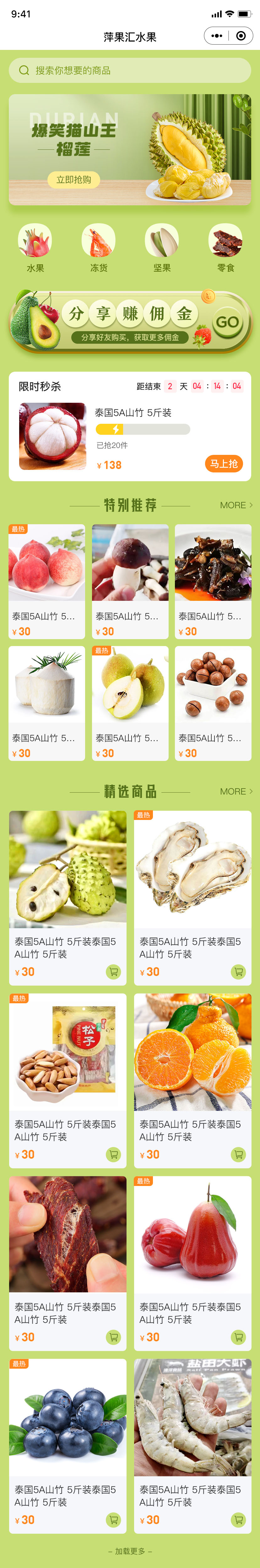Tap the search box 搜索你想要的商品

130,71
